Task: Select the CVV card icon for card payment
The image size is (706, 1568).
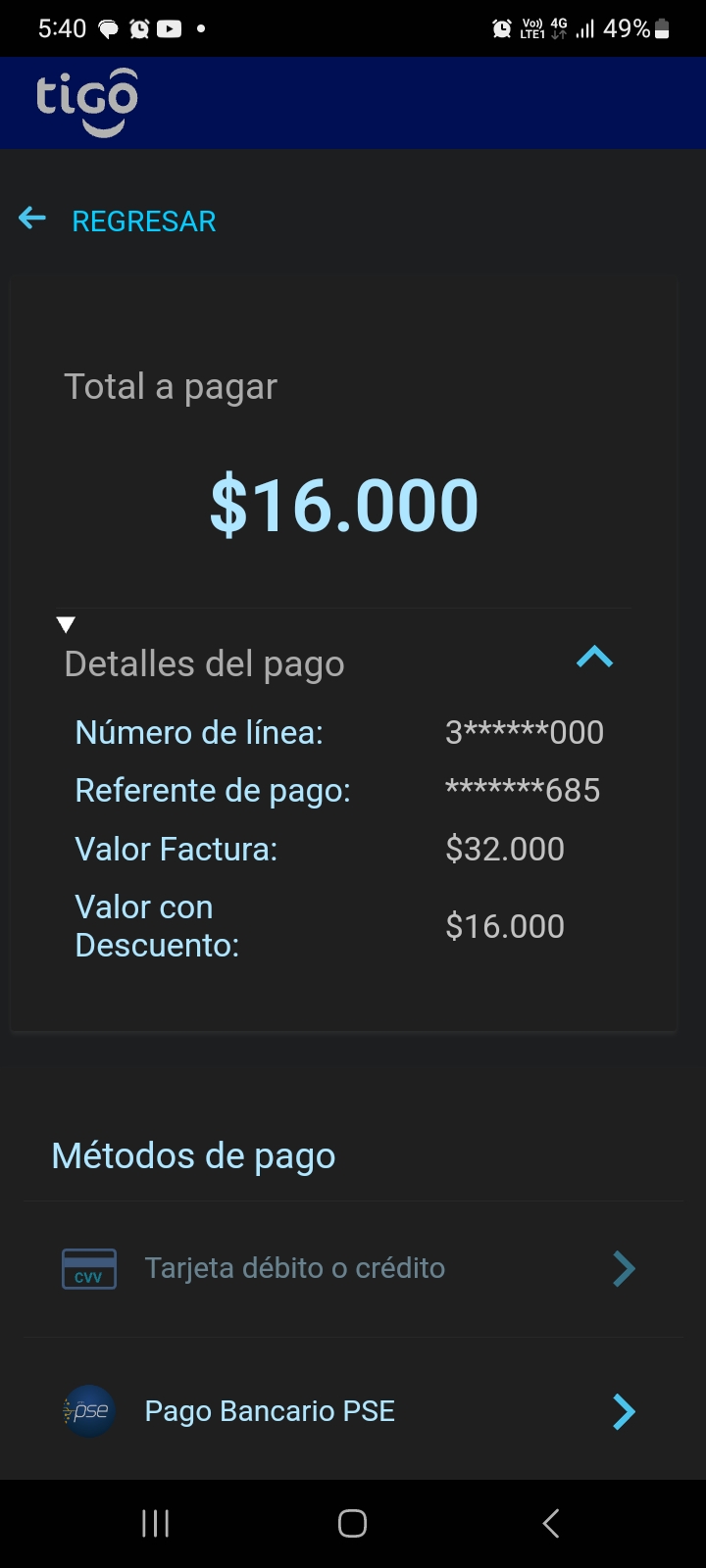Action: [88, 1267]
